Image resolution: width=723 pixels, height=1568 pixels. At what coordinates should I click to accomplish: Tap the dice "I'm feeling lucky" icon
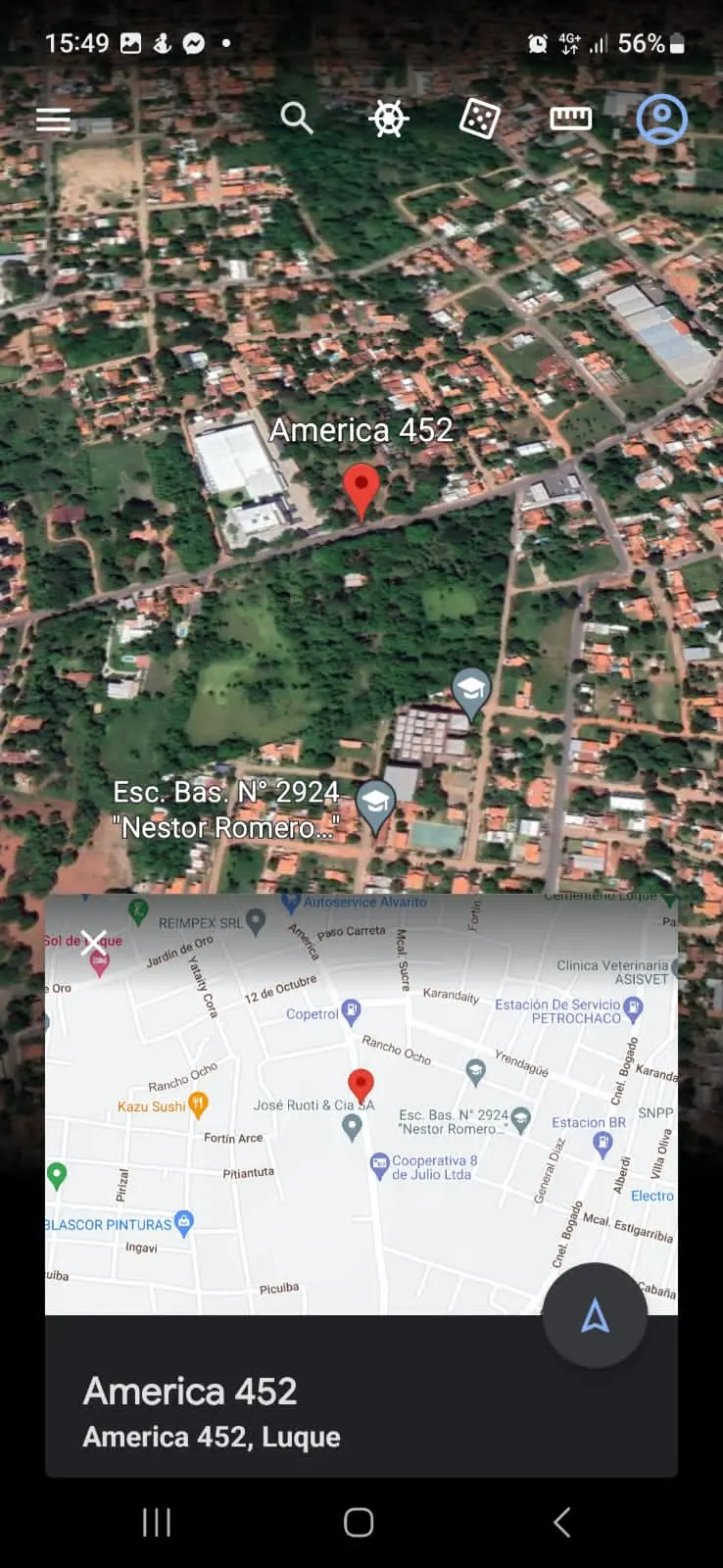[x=480, y=120]
